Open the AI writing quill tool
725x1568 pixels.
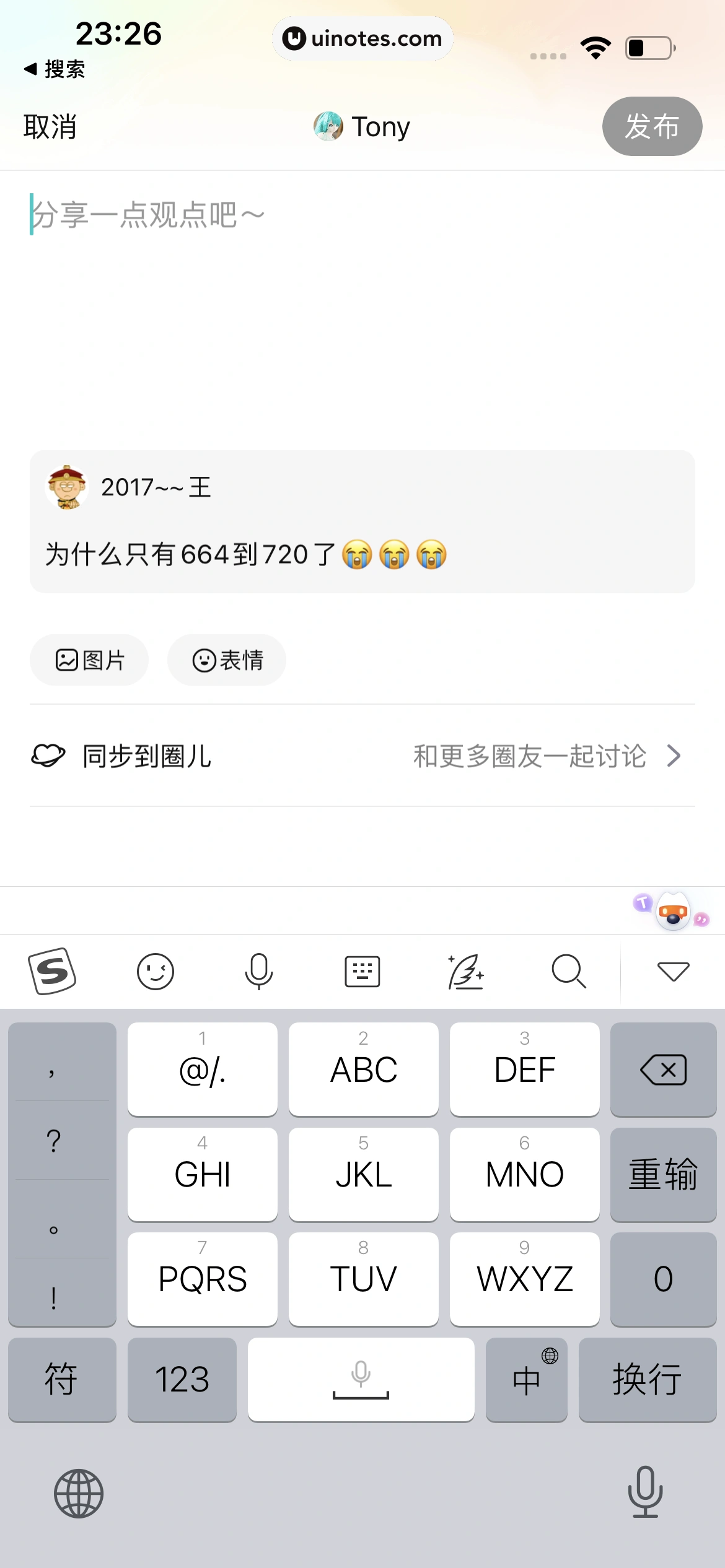coord(465,971)
